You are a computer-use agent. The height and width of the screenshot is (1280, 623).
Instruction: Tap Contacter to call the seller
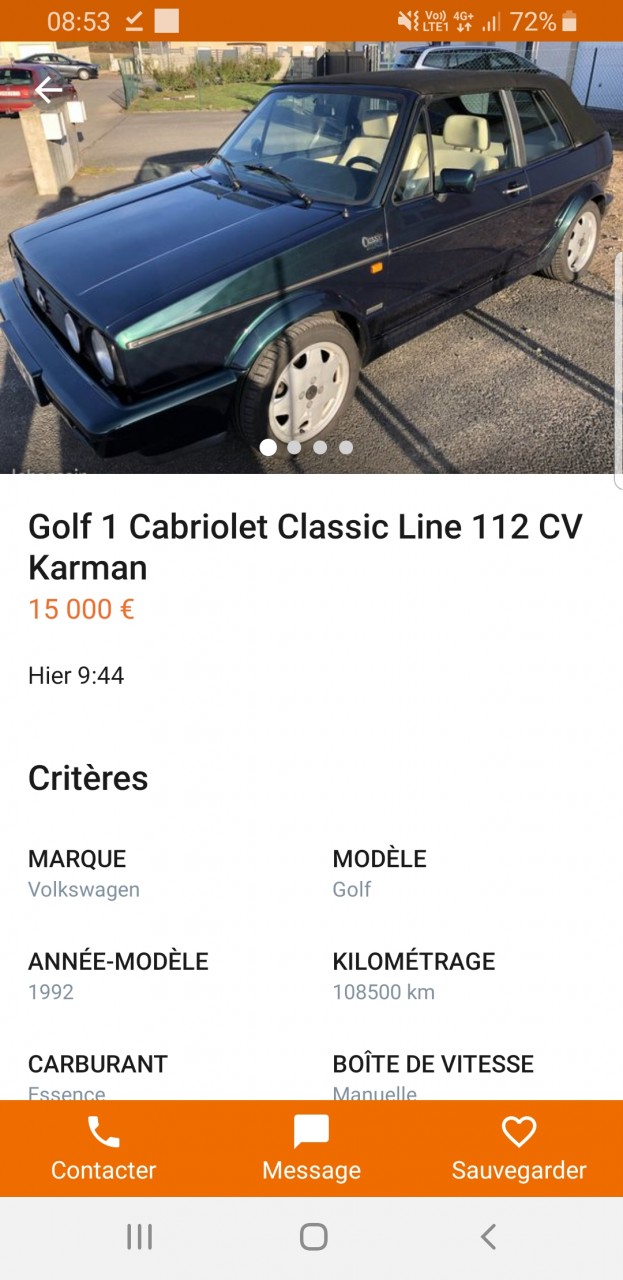(103, 1149)
